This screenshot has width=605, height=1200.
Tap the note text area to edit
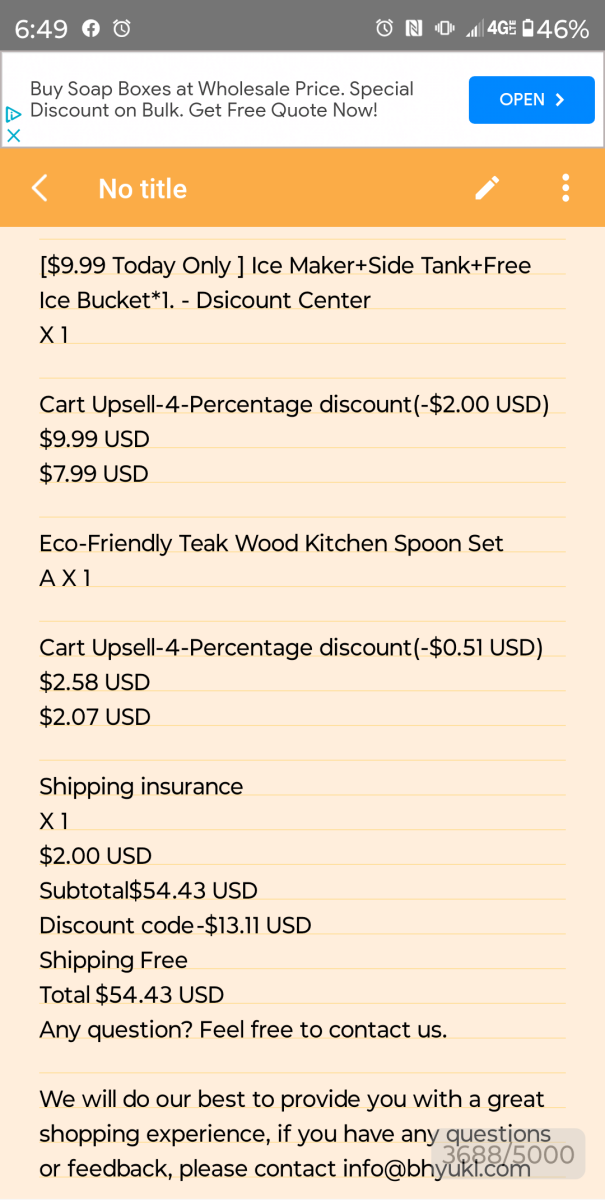coord(300,600)
